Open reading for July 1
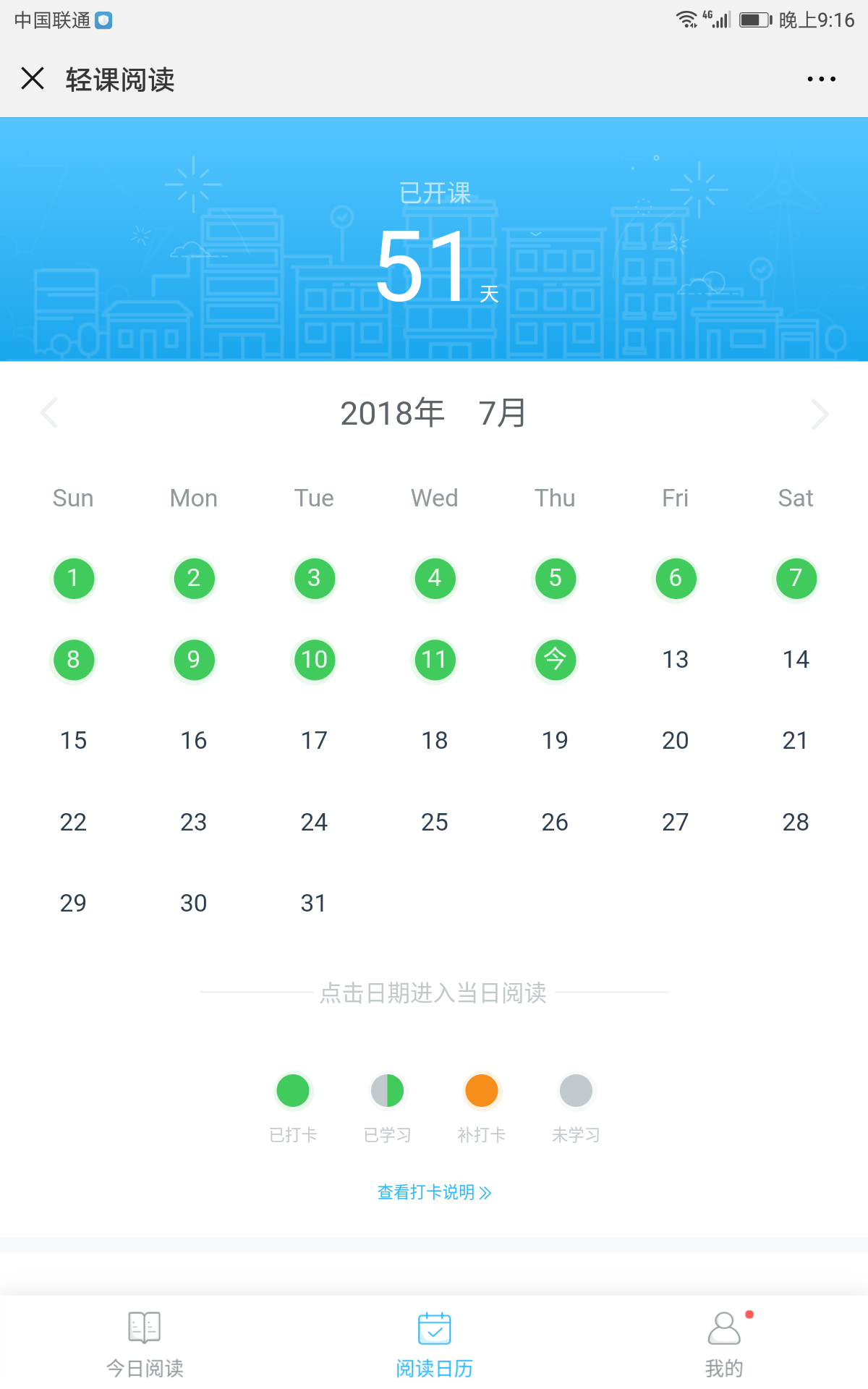This screenshot has width=868, height=1389. 73,578
